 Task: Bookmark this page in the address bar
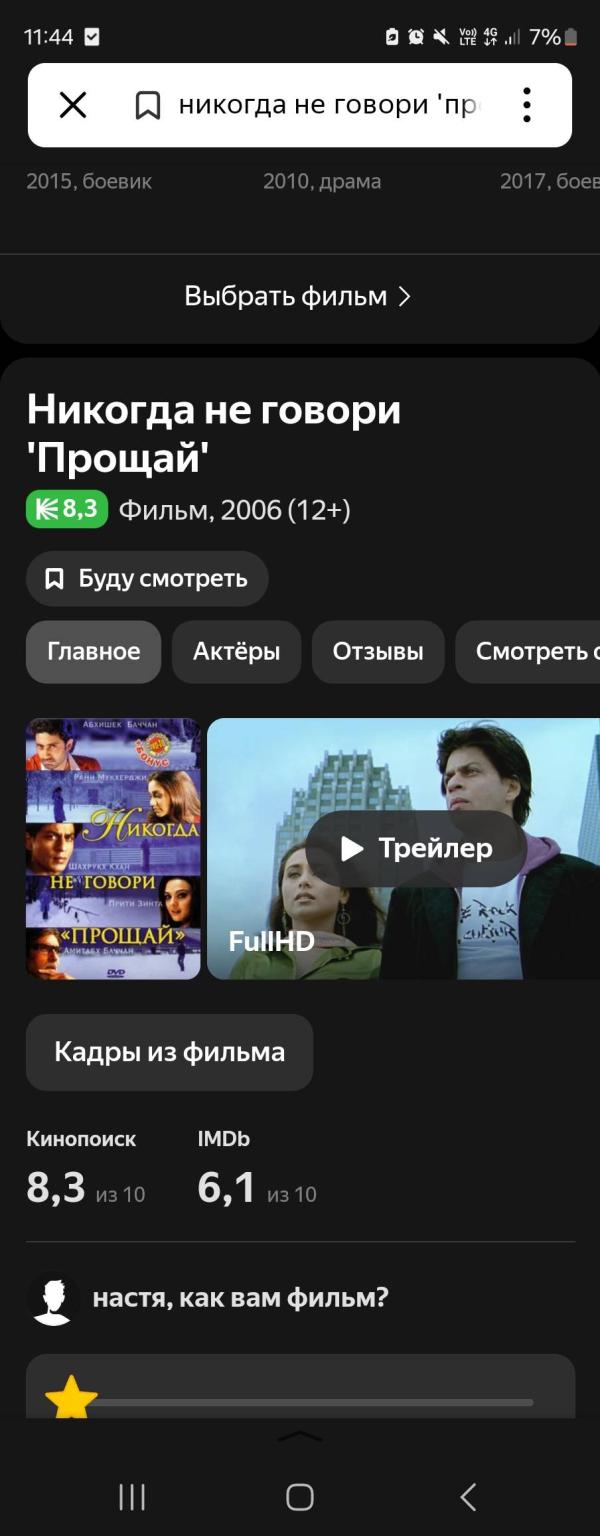coord(148,105)
